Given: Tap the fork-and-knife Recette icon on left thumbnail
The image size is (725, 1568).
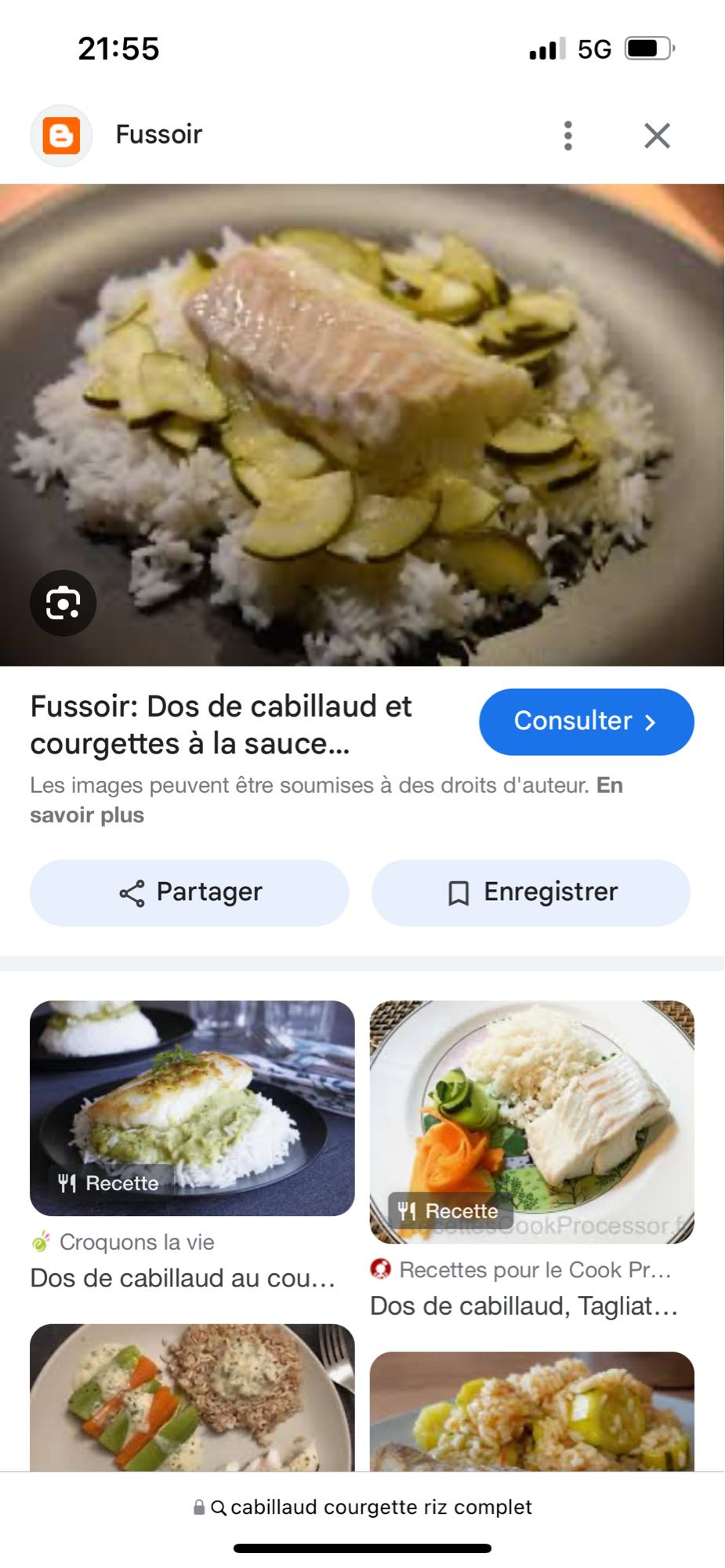Looking at the screenshot, I should coord(67,1184).
